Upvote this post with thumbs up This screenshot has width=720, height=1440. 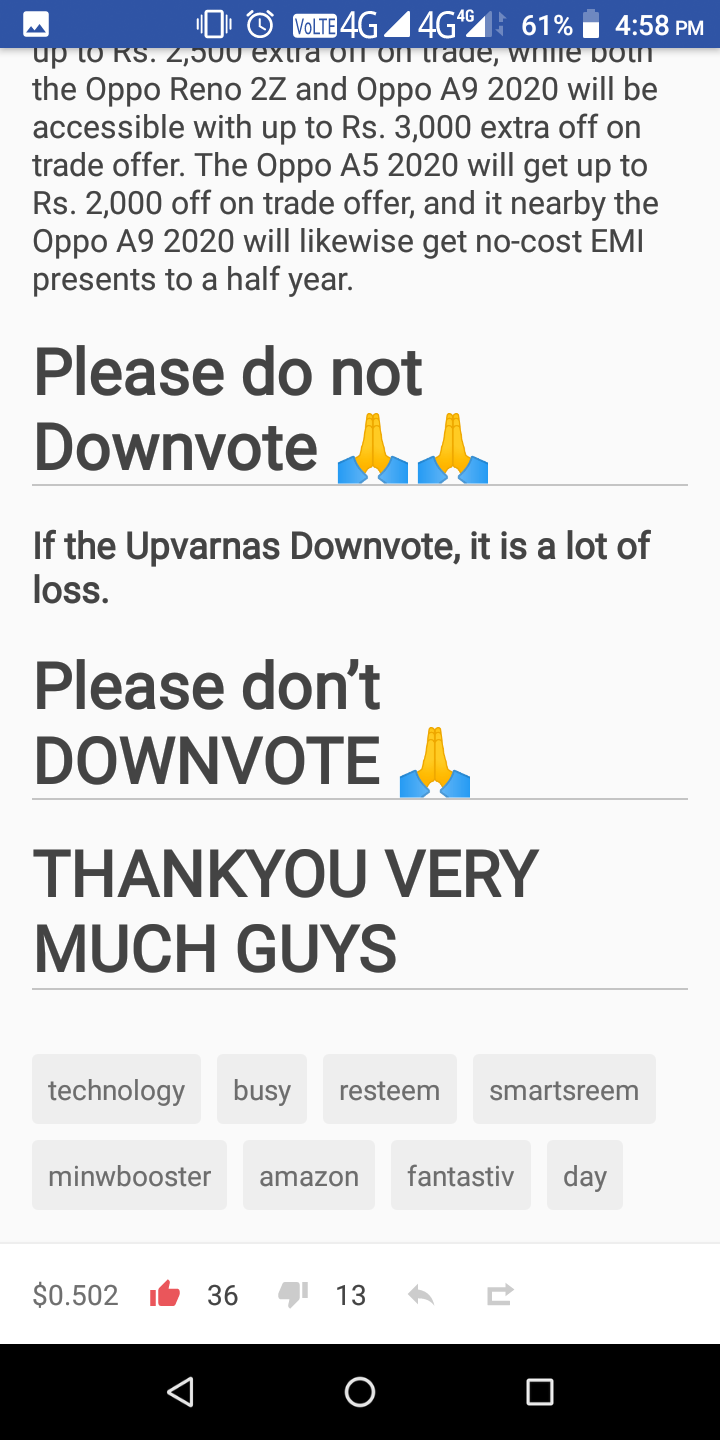pos(165,1295)
